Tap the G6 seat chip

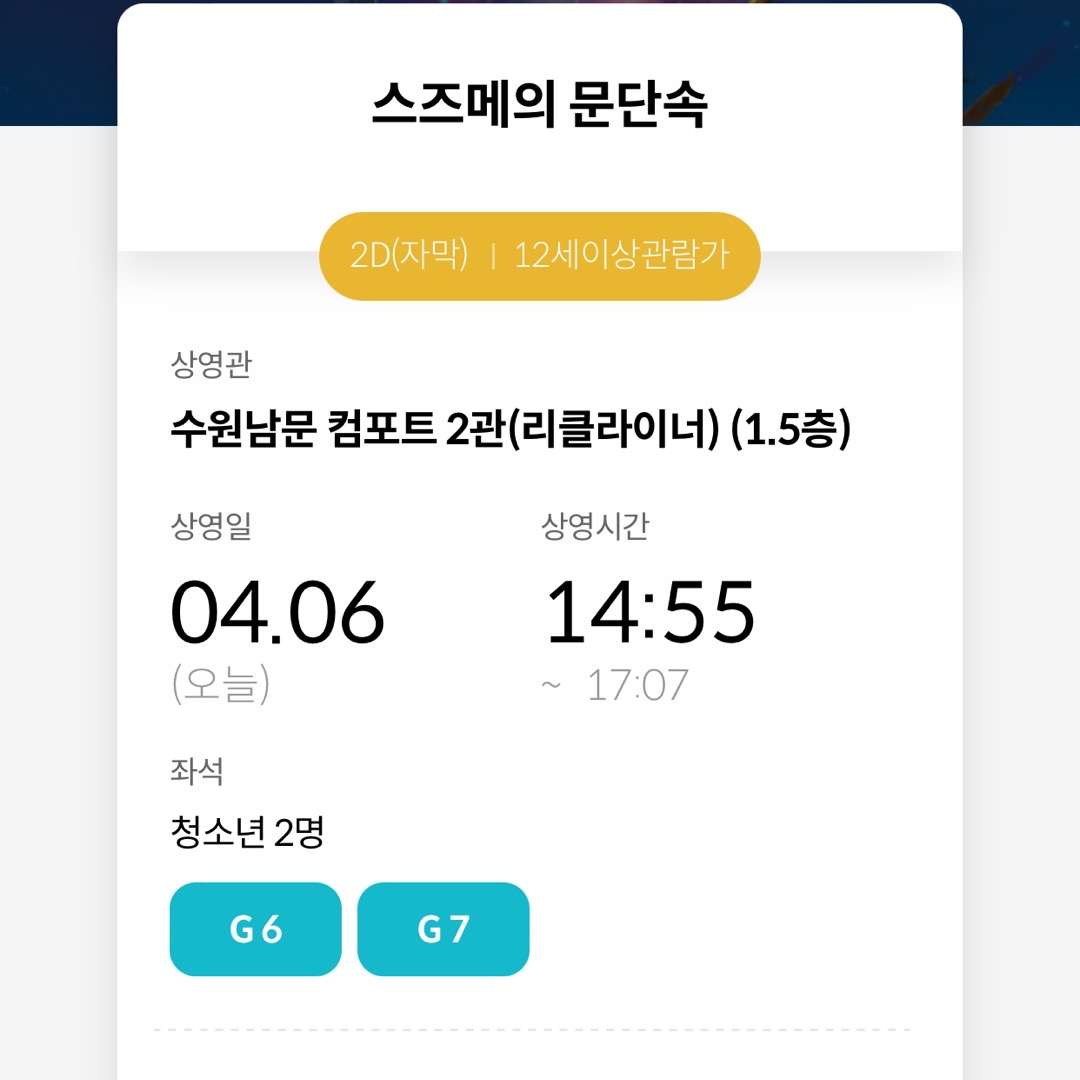point(256,929)
